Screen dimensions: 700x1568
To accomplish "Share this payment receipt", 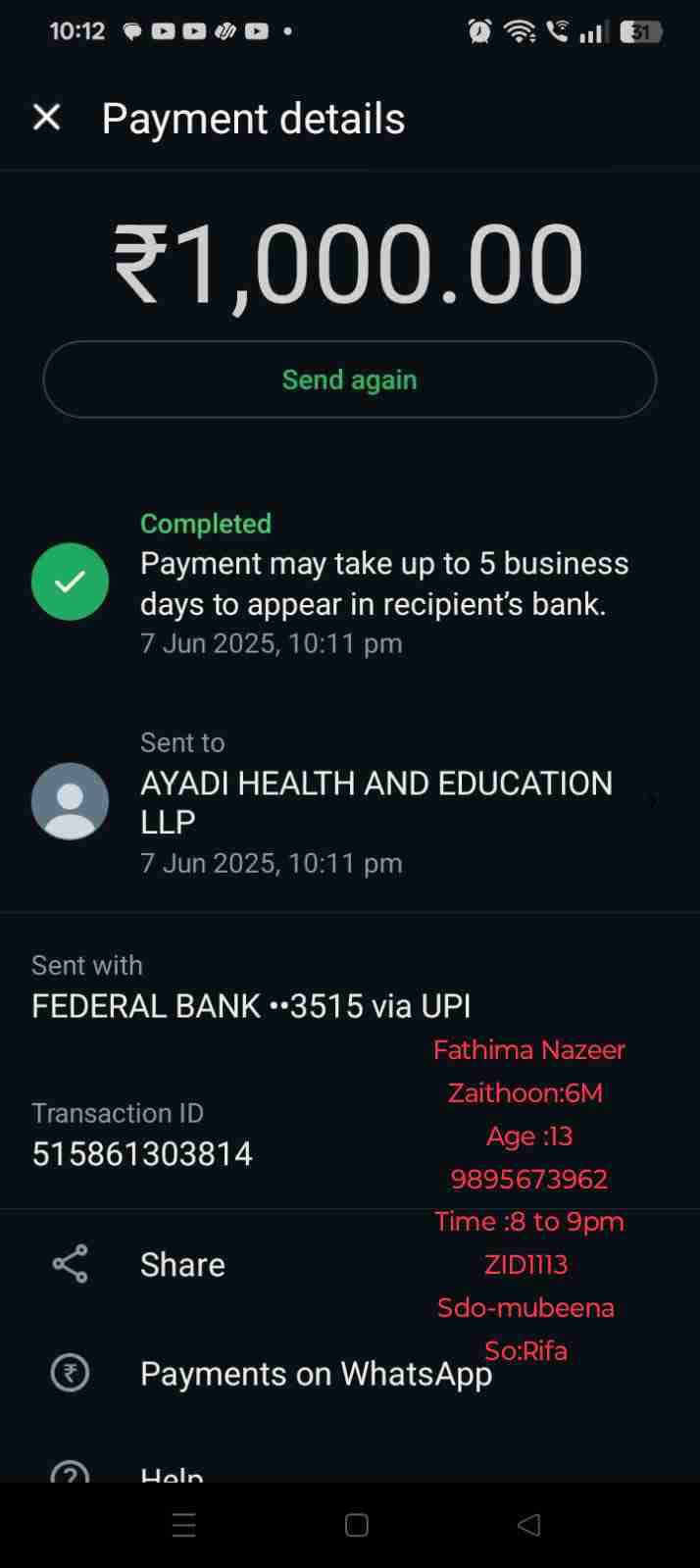I will (182, 1264).
